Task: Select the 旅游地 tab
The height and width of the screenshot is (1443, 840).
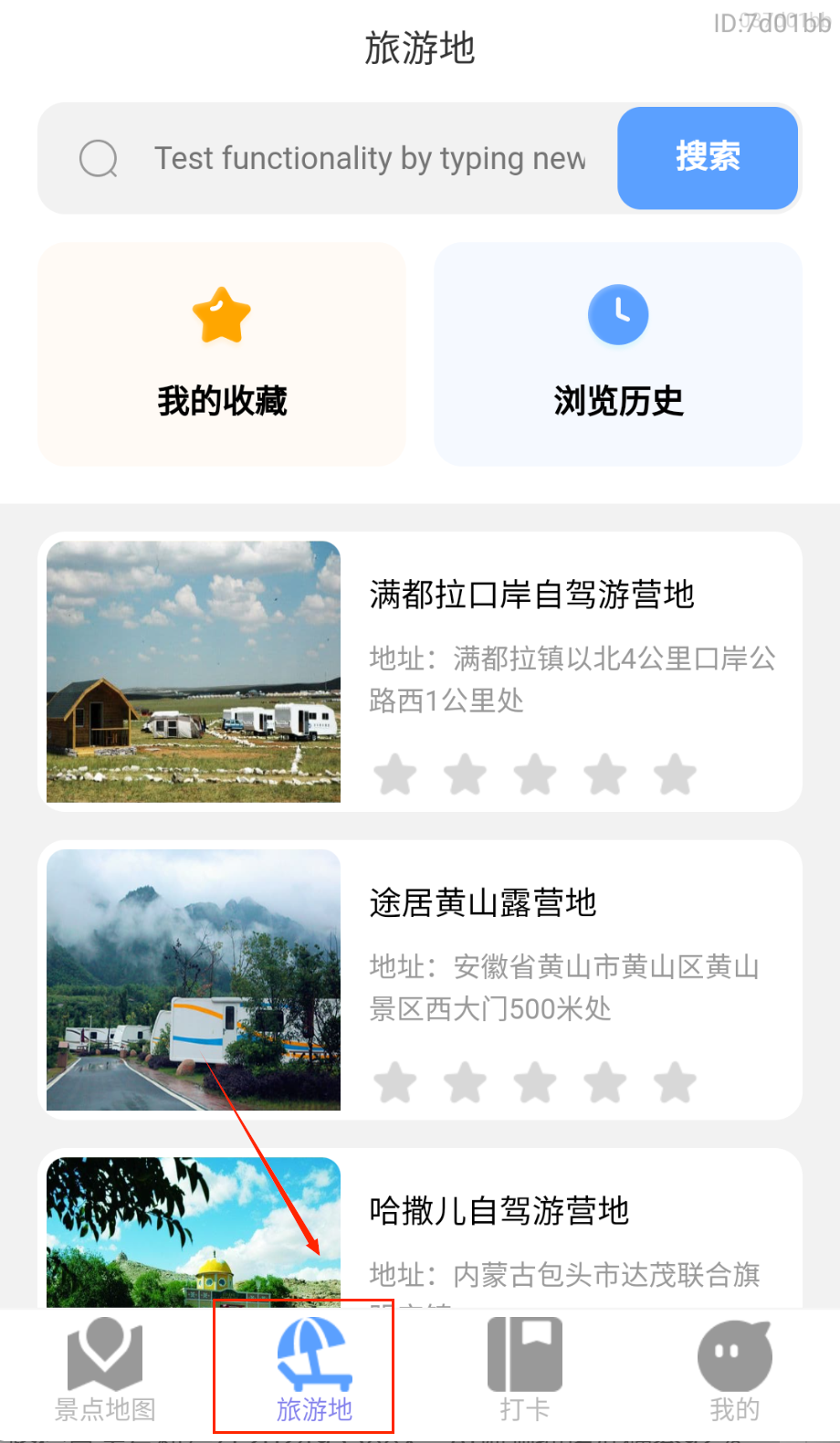Action: 314,1371
